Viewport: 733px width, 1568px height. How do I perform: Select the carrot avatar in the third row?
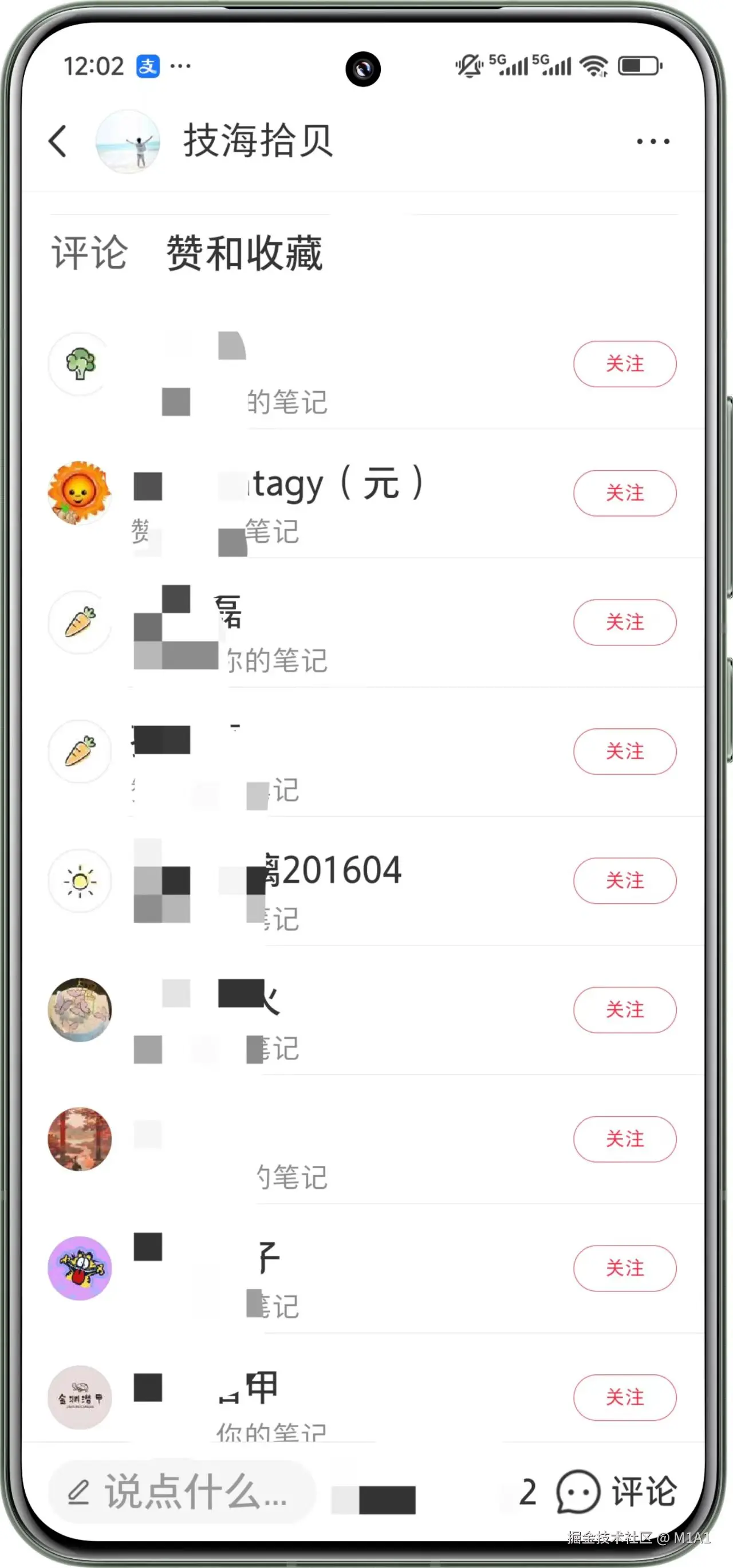[80, 623]
